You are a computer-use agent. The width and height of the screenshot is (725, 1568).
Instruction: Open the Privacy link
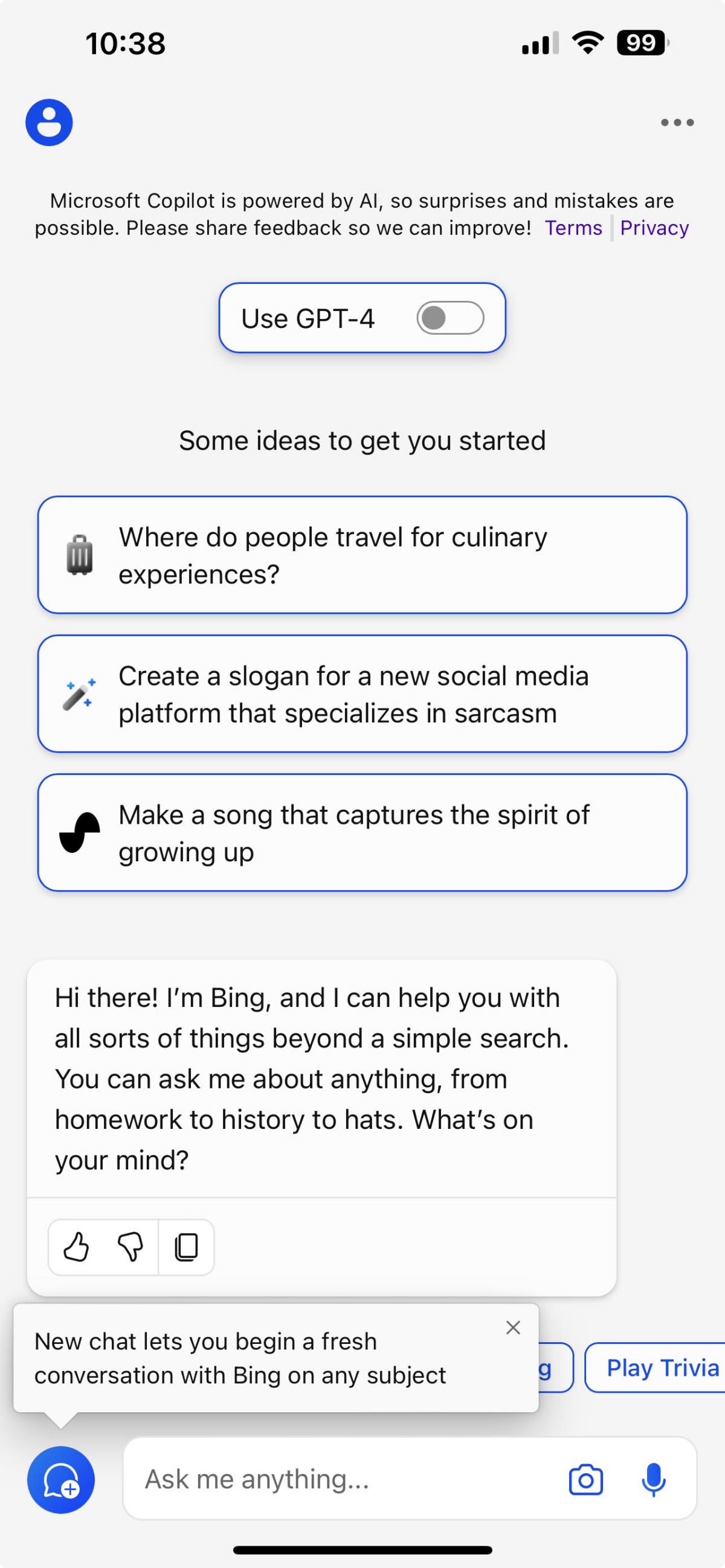654,228
